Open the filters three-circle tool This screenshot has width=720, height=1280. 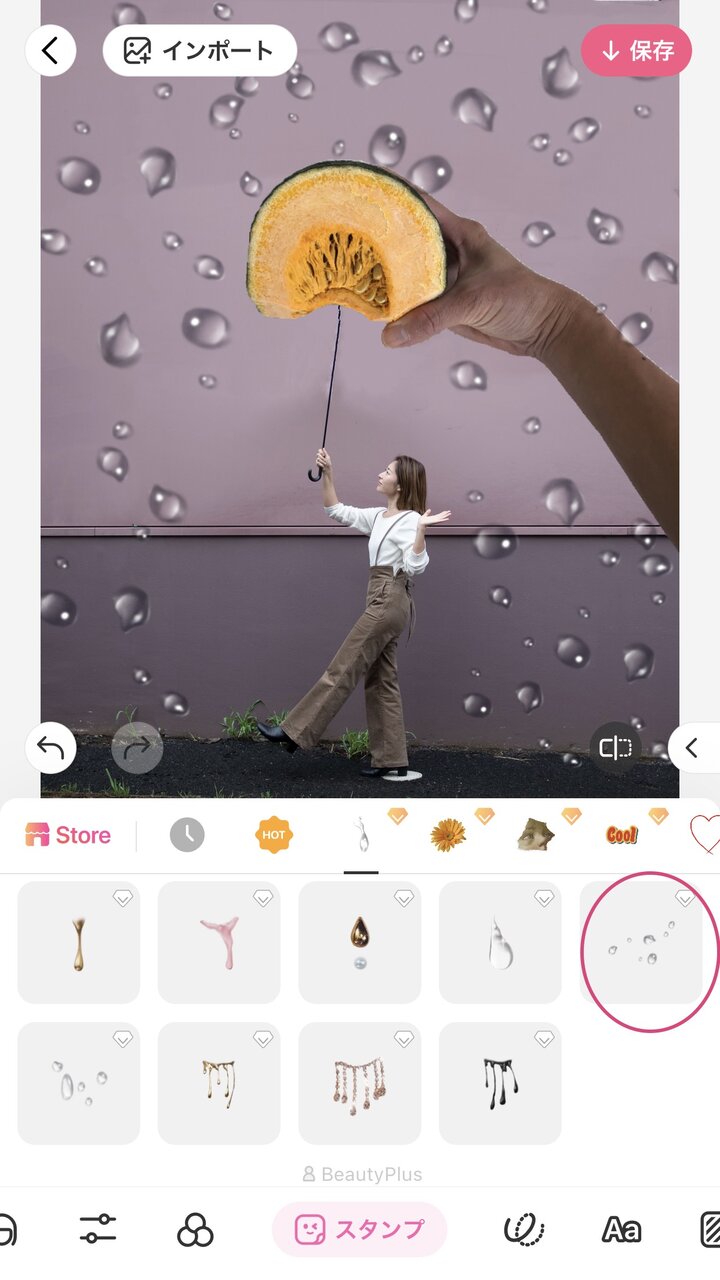click(x=195, y=1229)
